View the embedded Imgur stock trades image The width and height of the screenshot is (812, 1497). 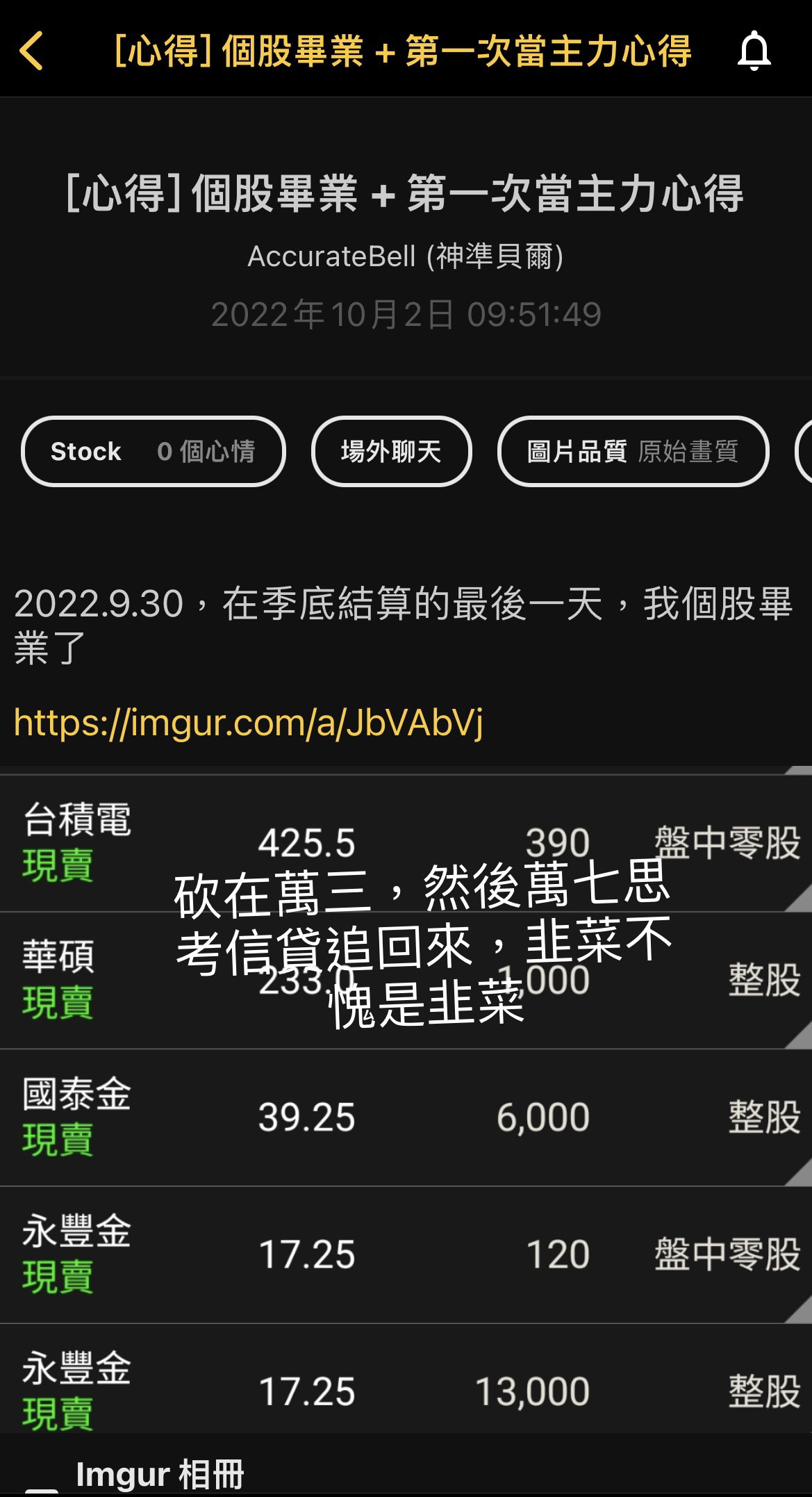coord(406,1104)
